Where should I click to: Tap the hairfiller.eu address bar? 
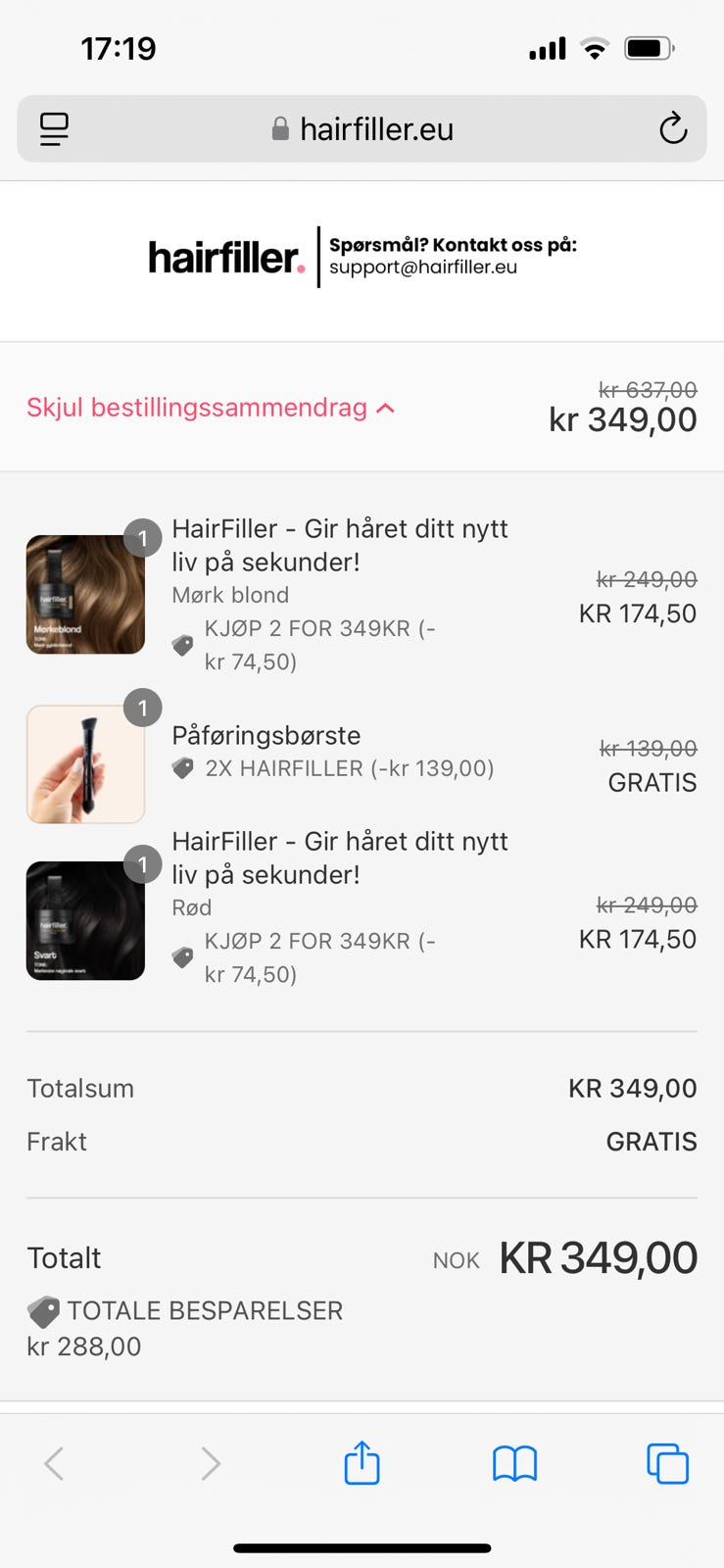point(362,129)
